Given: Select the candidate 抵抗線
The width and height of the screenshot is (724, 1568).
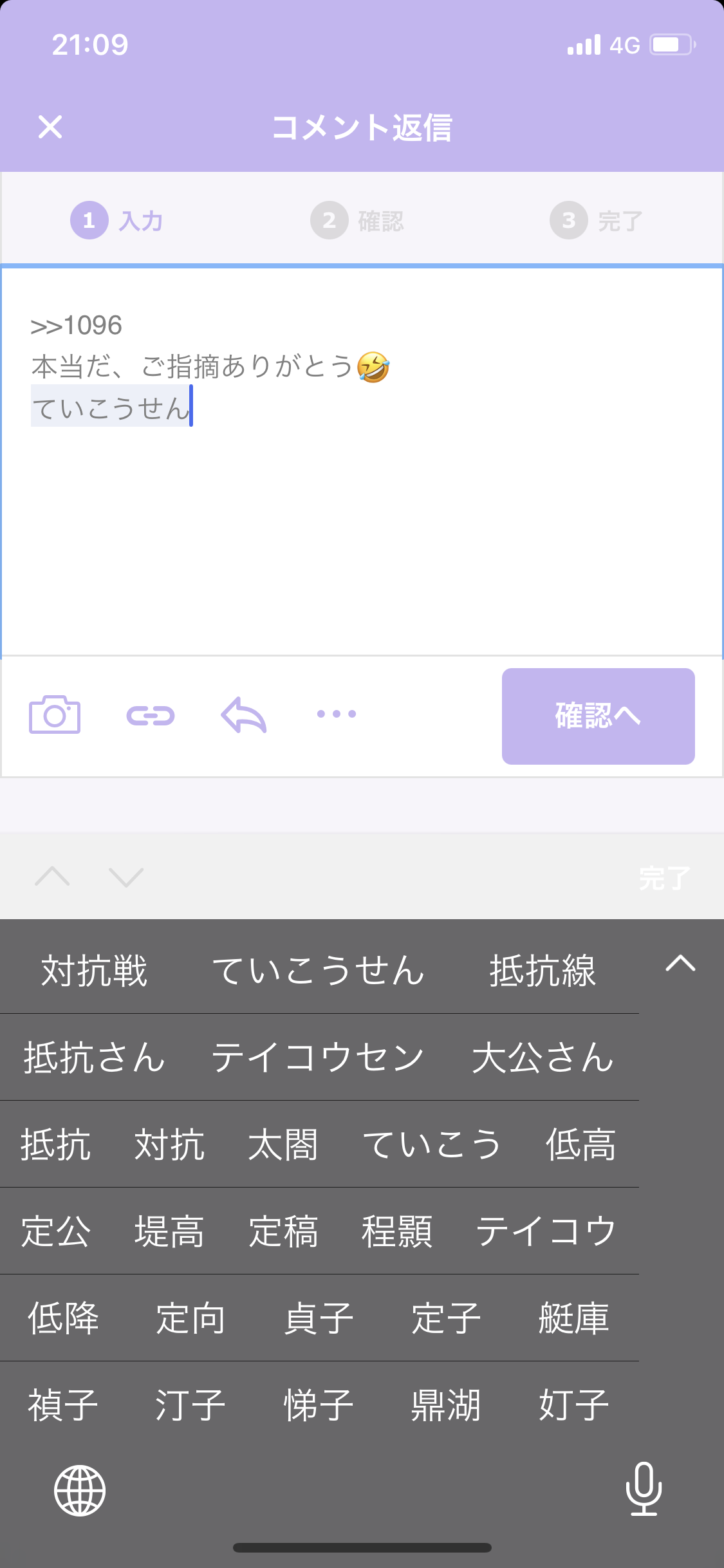Looking at the screenshot, I should (543, 971).
